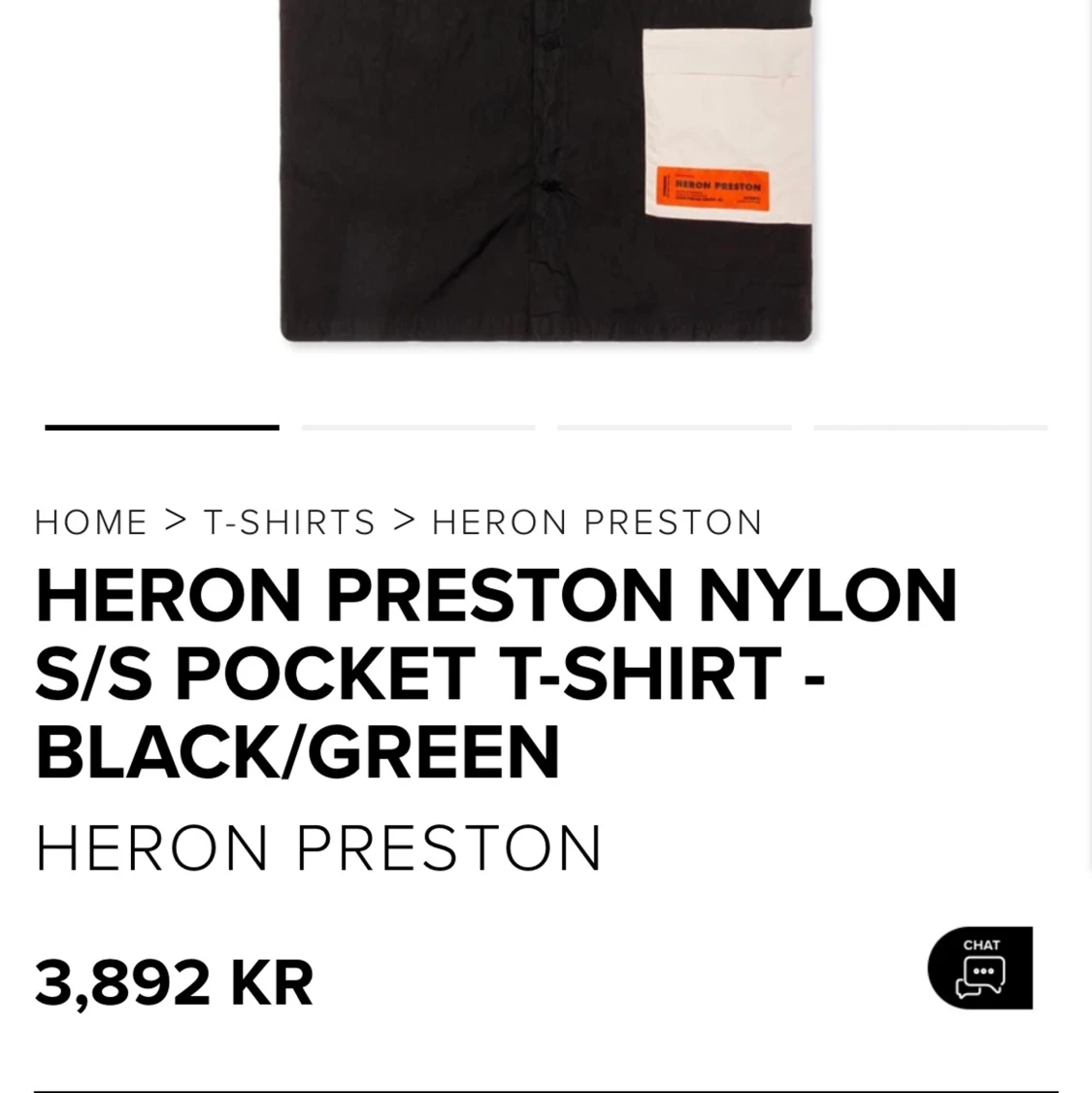This screenshot has height=1093, width=1092.
Task: Open the HOME breadcrumb link
Action: click(x=90, y=521)
